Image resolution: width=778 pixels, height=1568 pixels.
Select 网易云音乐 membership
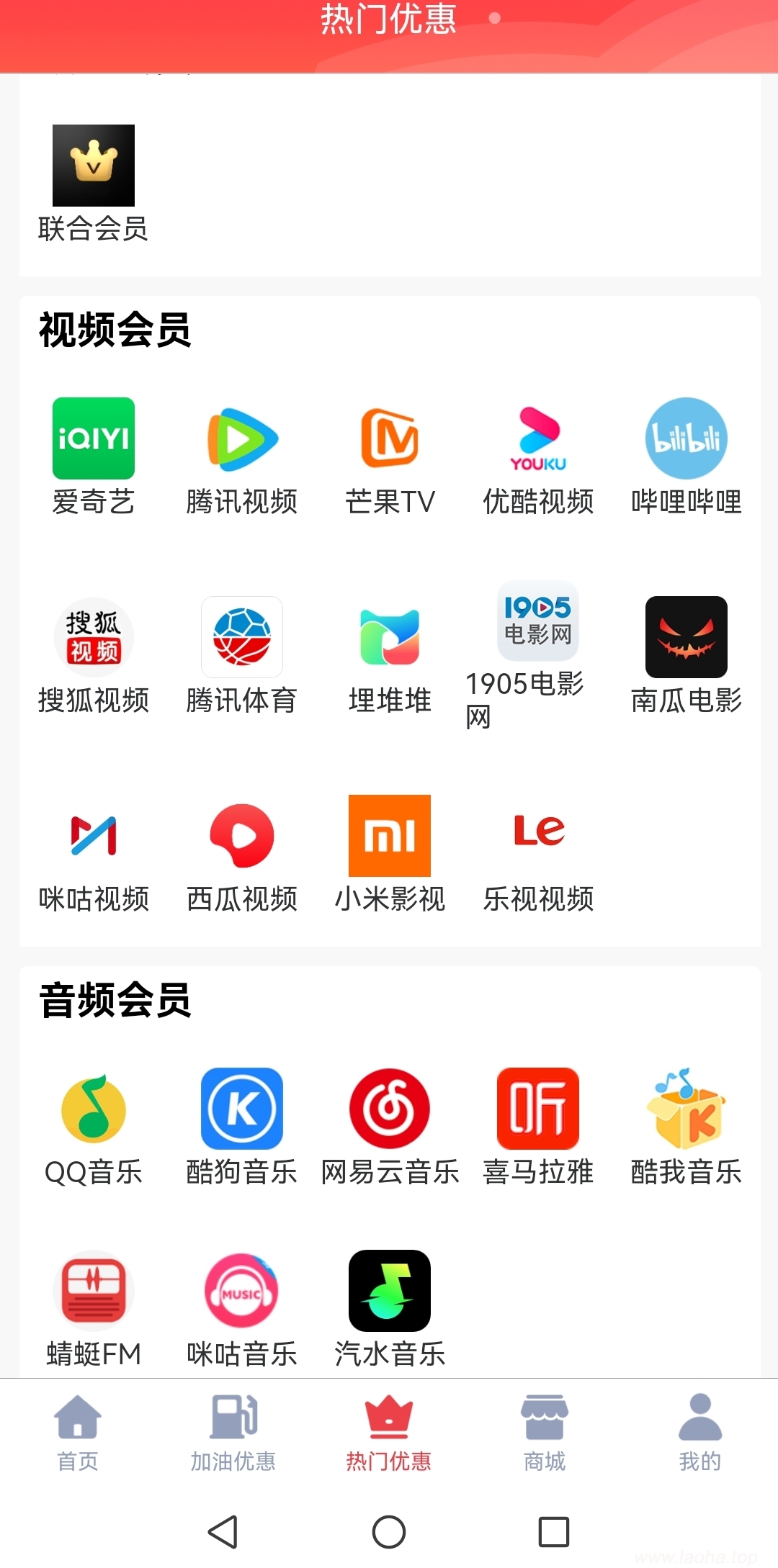click(x=390, y=1127)
